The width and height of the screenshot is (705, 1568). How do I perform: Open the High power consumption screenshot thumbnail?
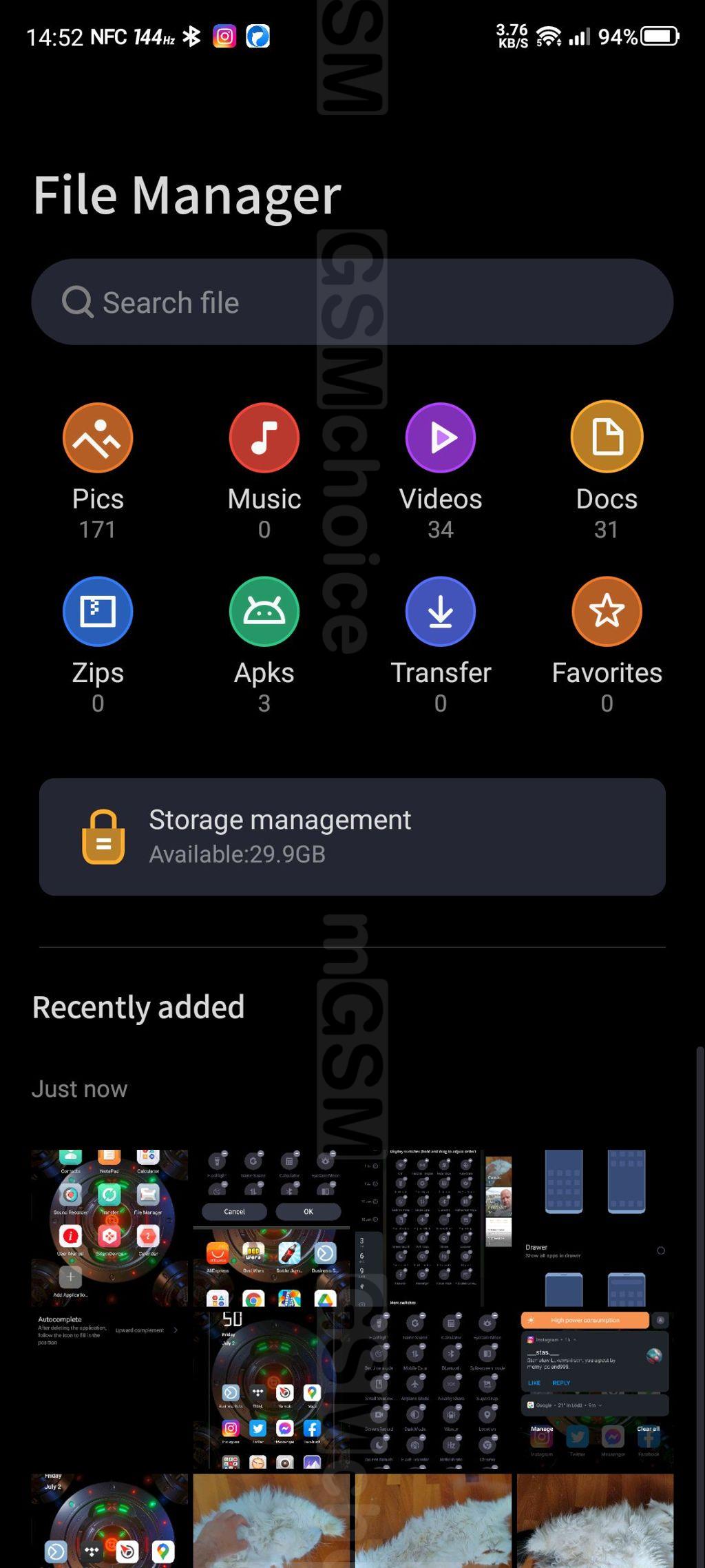pos(595,1390)
